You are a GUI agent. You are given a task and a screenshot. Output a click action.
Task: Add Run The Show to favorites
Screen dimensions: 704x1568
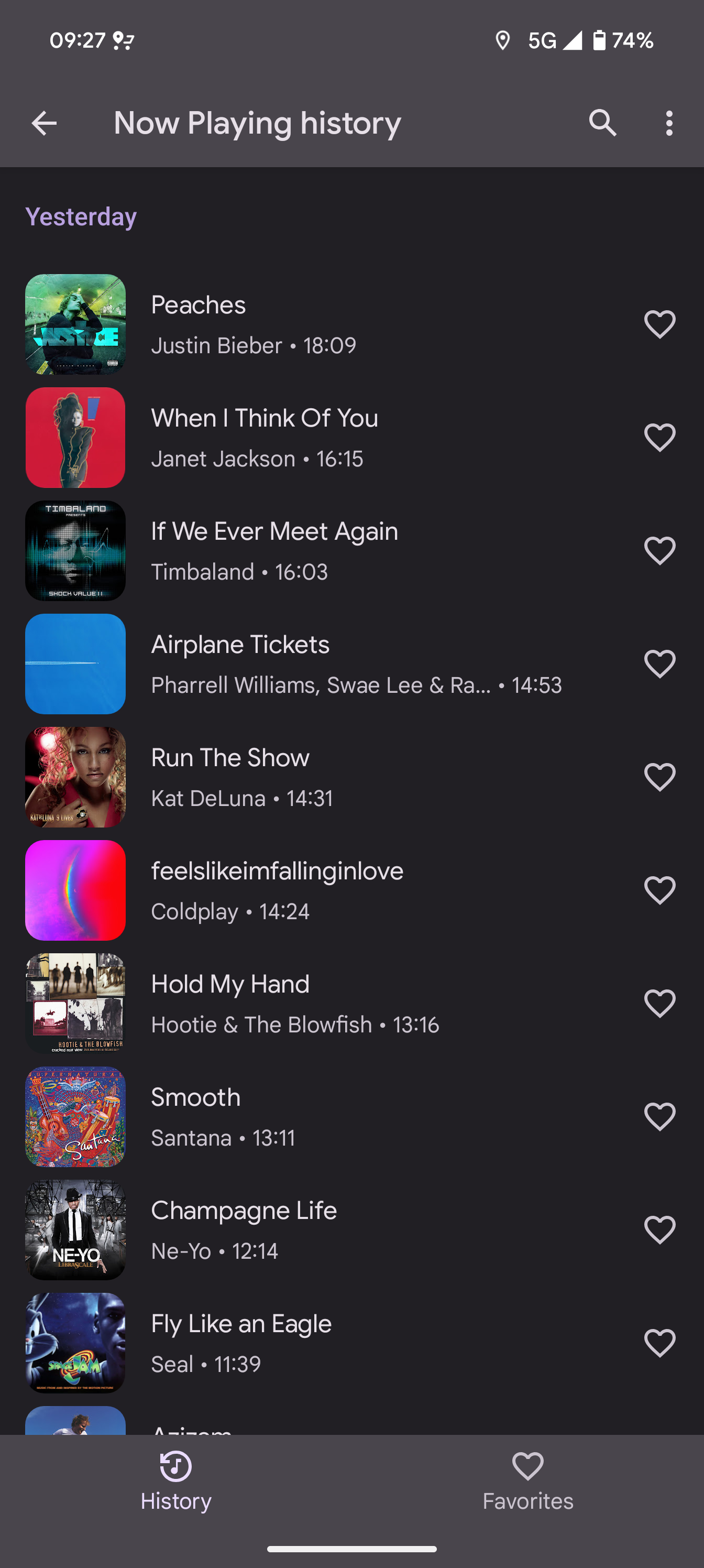coord(659,777)
